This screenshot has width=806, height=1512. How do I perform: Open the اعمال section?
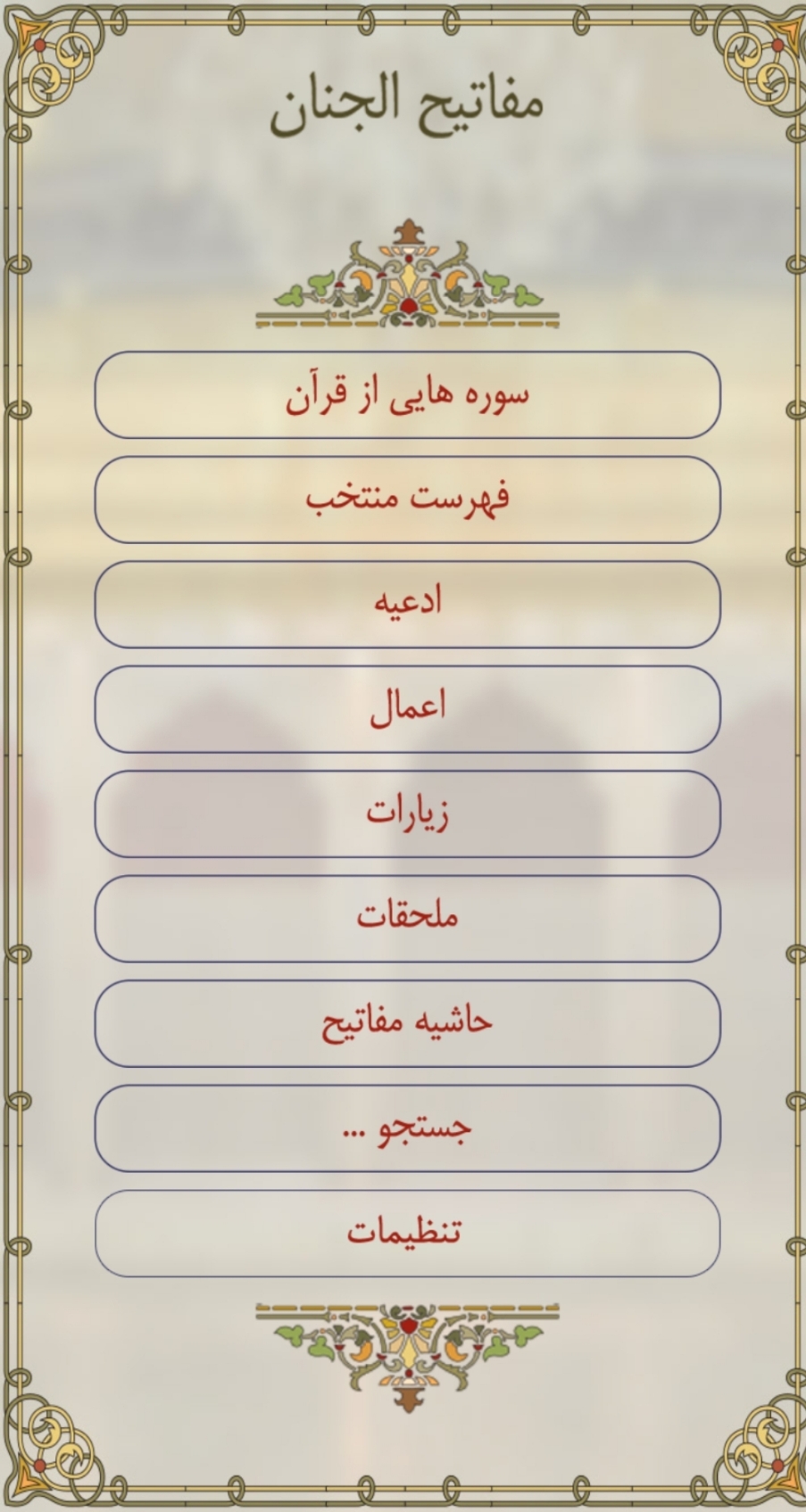[407, 709]
